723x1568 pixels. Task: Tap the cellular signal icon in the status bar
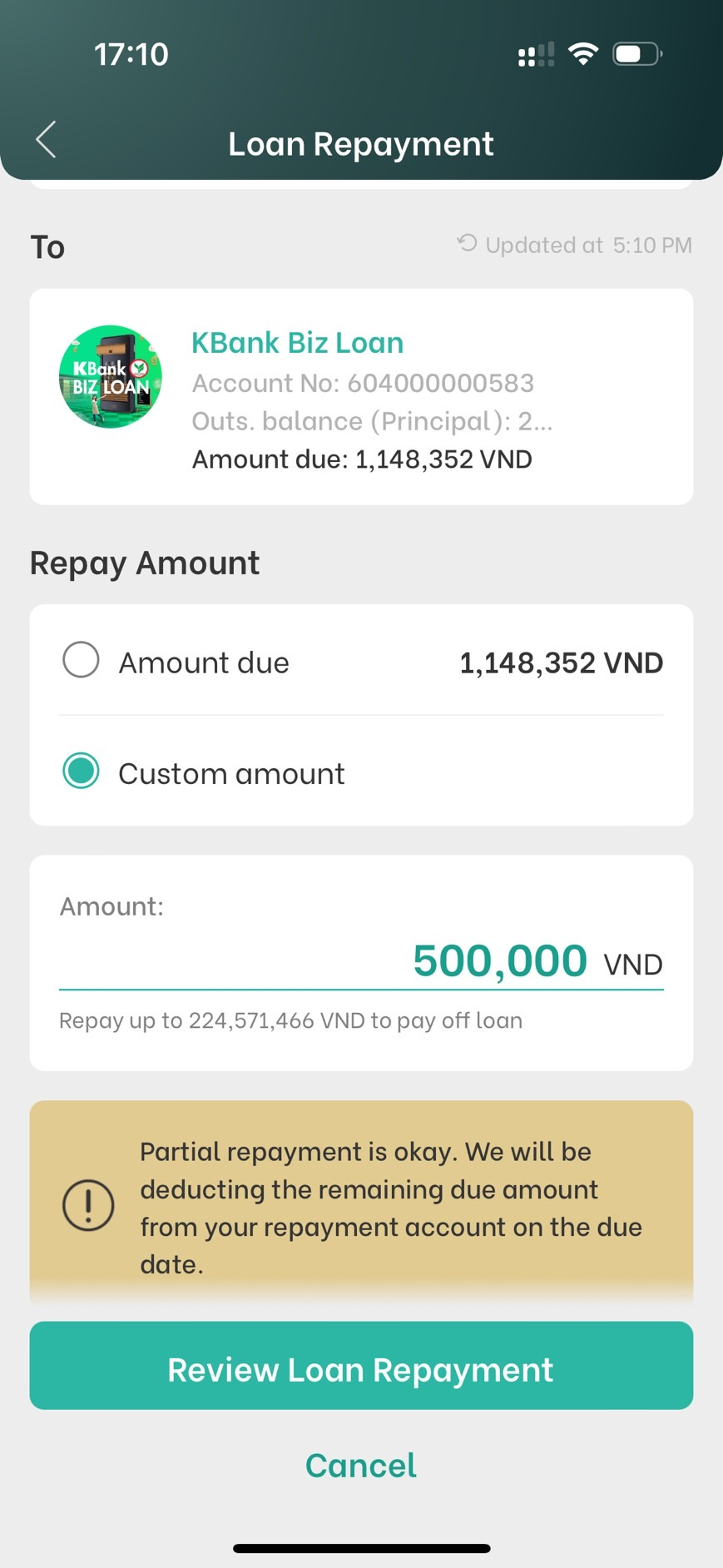[x=535, y=52]
